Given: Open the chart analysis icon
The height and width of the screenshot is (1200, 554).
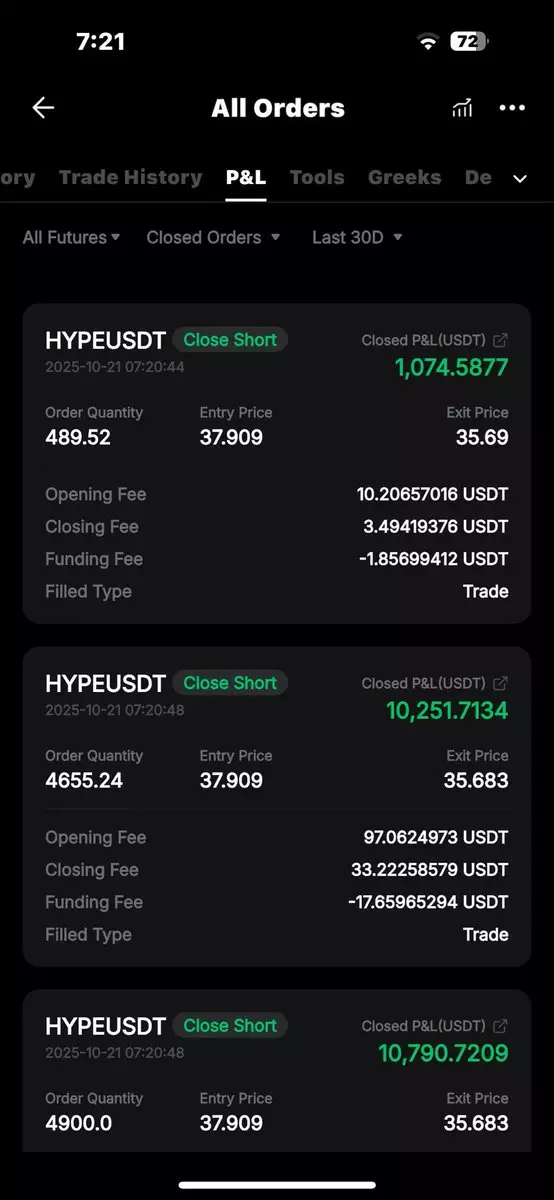Looking at the screenshot, I should [462, 108].
